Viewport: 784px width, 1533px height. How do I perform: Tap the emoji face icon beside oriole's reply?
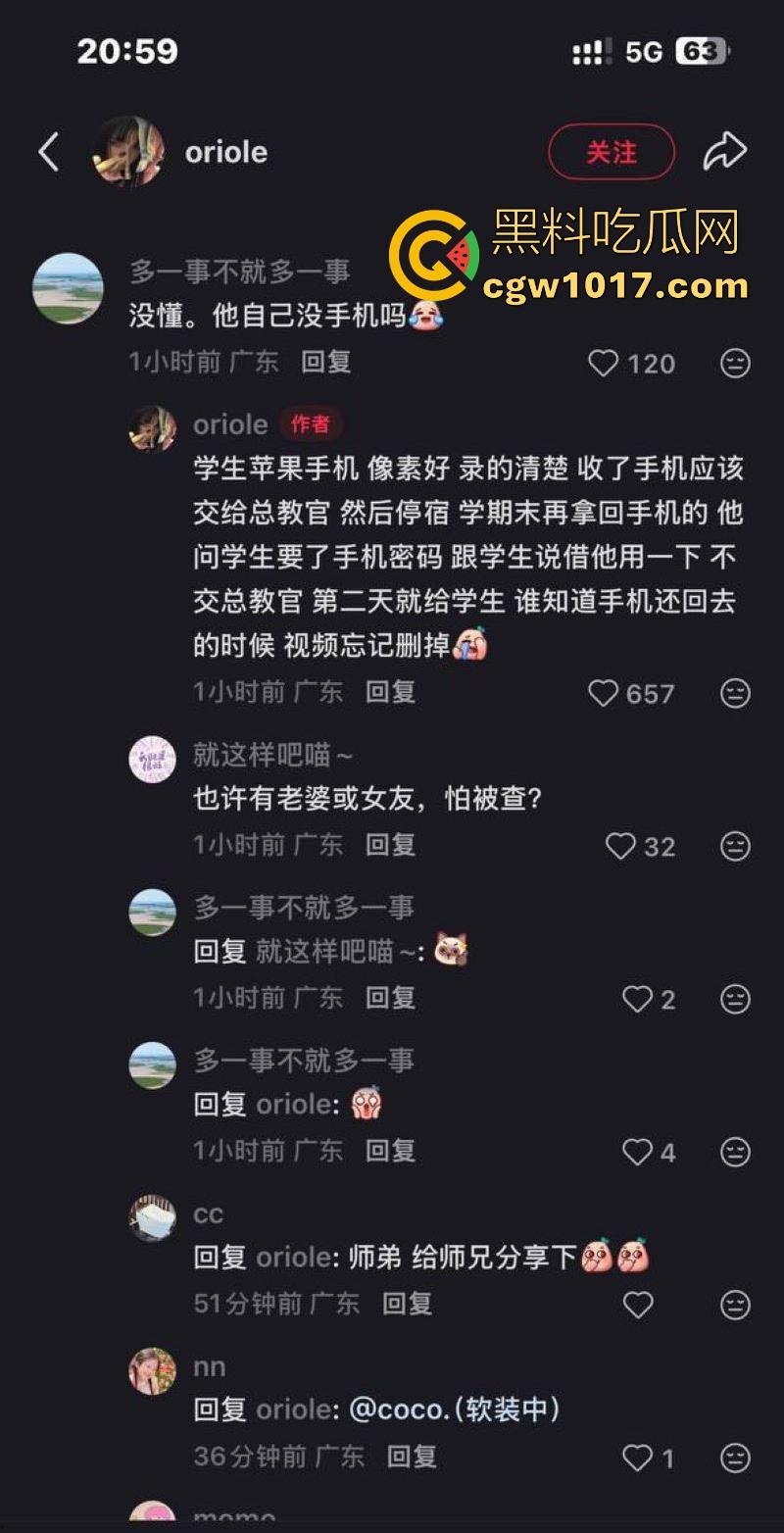click(734, 693)
